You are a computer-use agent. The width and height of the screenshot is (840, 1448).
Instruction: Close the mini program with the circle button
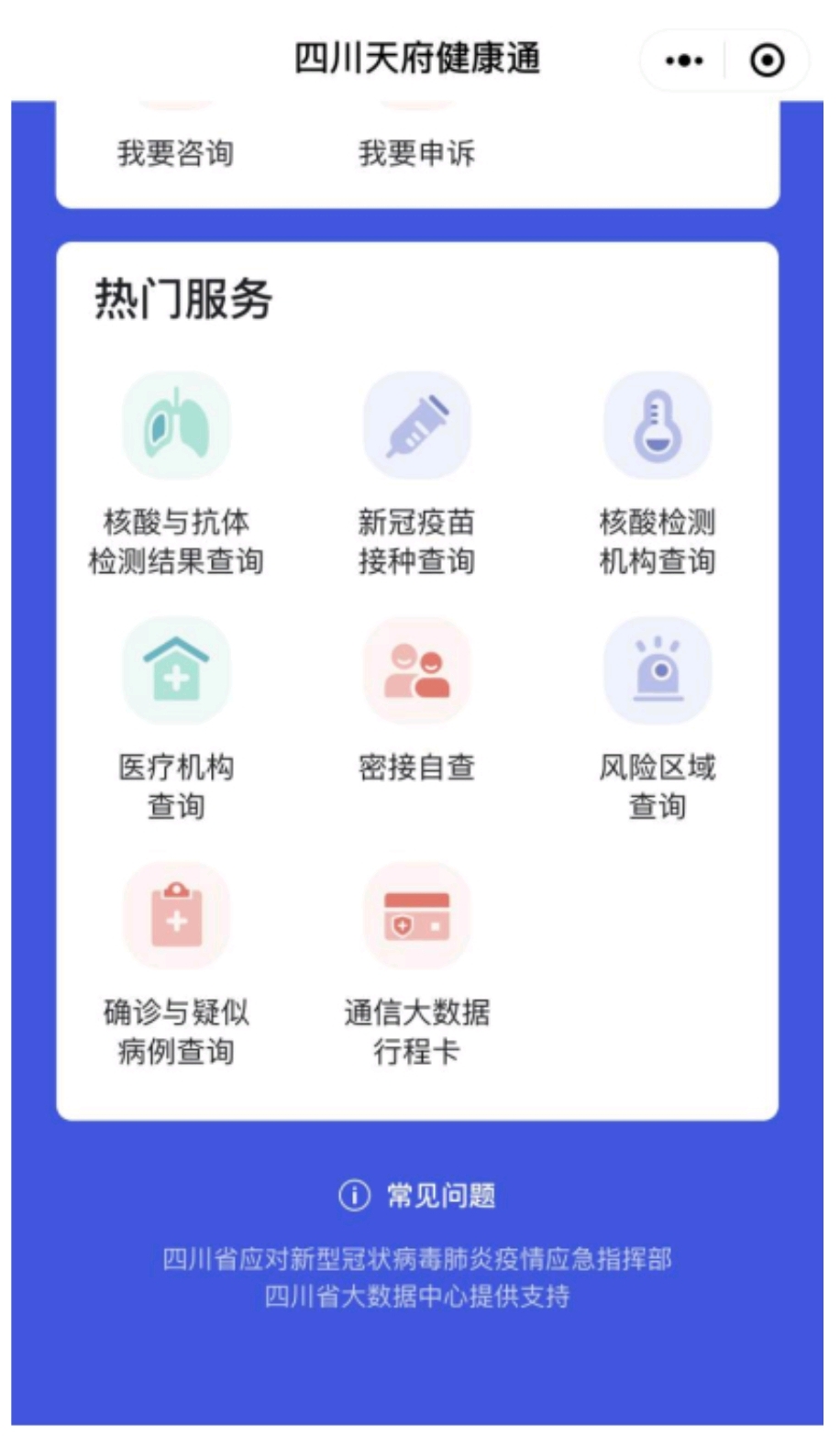coord(767,61)
